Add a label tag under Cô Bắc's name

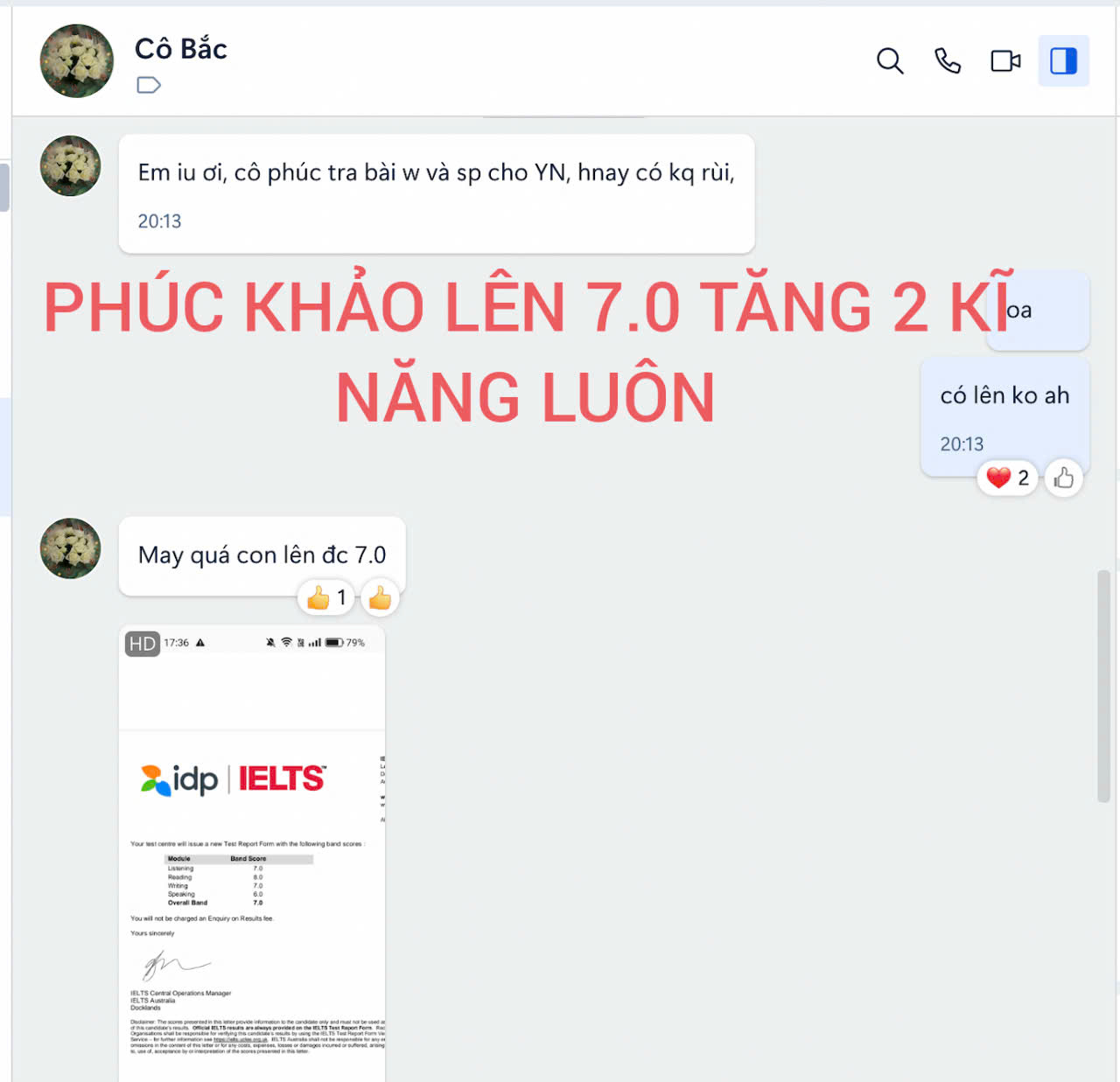(x=149, y=85)
